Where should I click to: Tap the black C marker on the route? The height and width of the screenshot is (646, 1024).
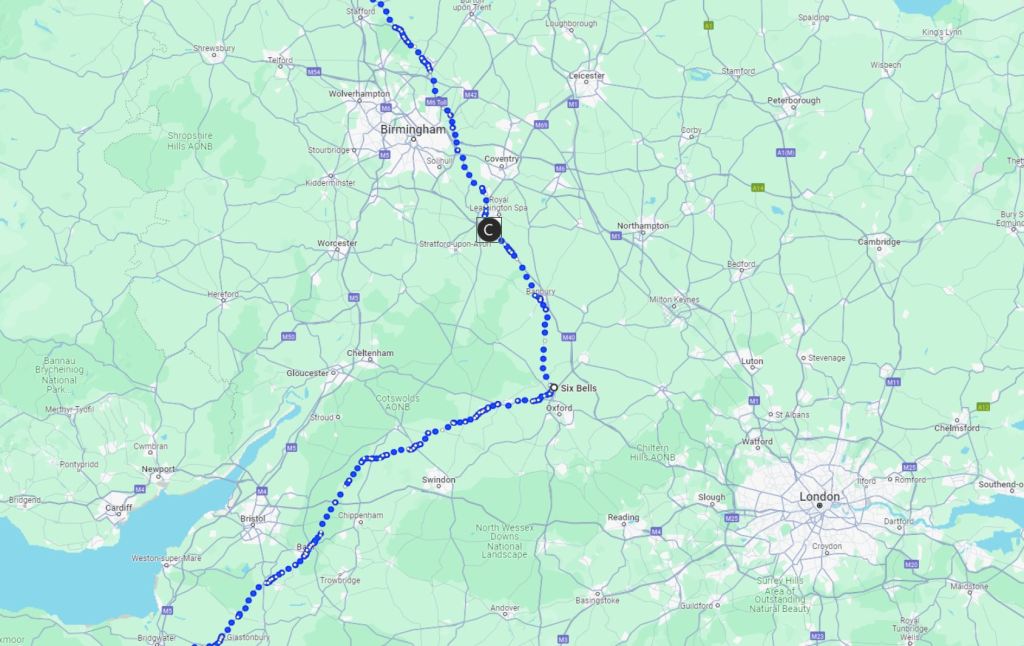(x=489, y=230)
